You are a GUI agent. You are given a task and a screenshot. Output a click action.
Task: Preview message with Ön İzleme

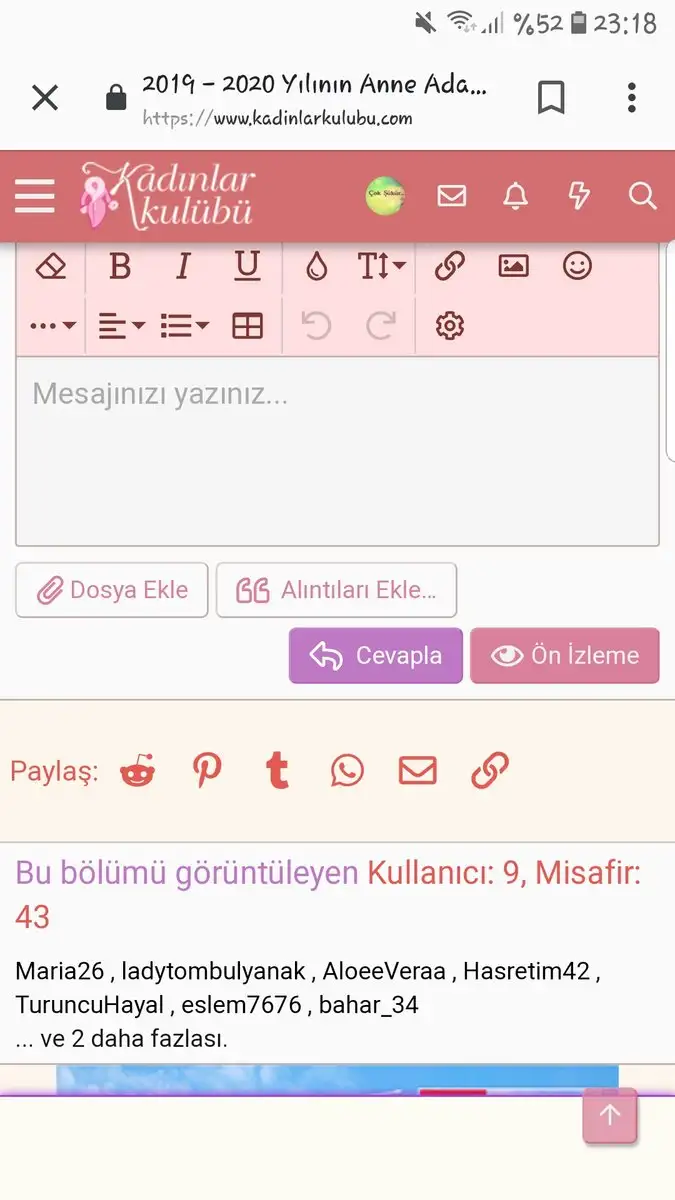565,656
